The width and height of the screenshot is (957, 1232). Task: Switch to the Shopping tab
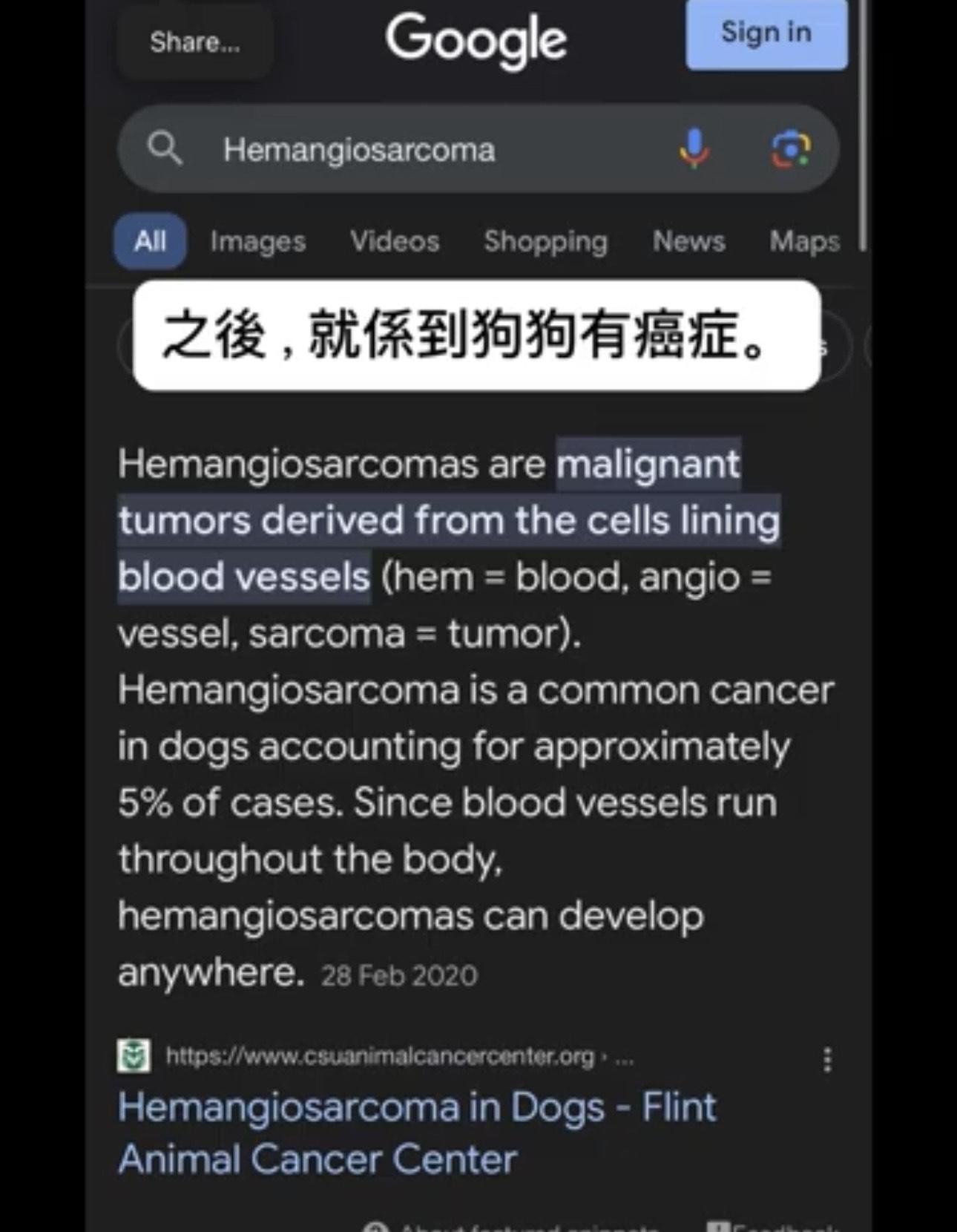(x=545, y=241)
